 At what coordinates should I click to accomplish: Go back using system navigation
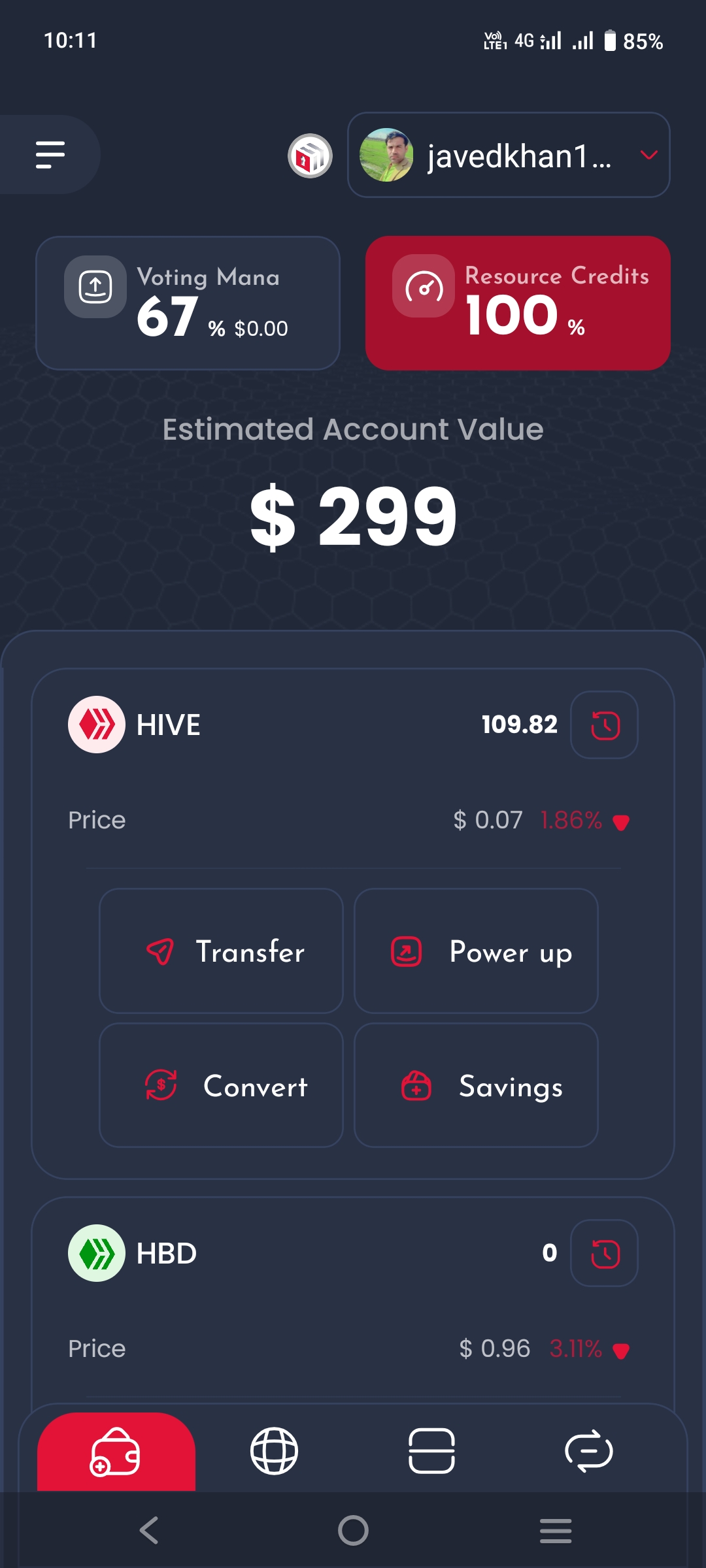point(149,1530)
